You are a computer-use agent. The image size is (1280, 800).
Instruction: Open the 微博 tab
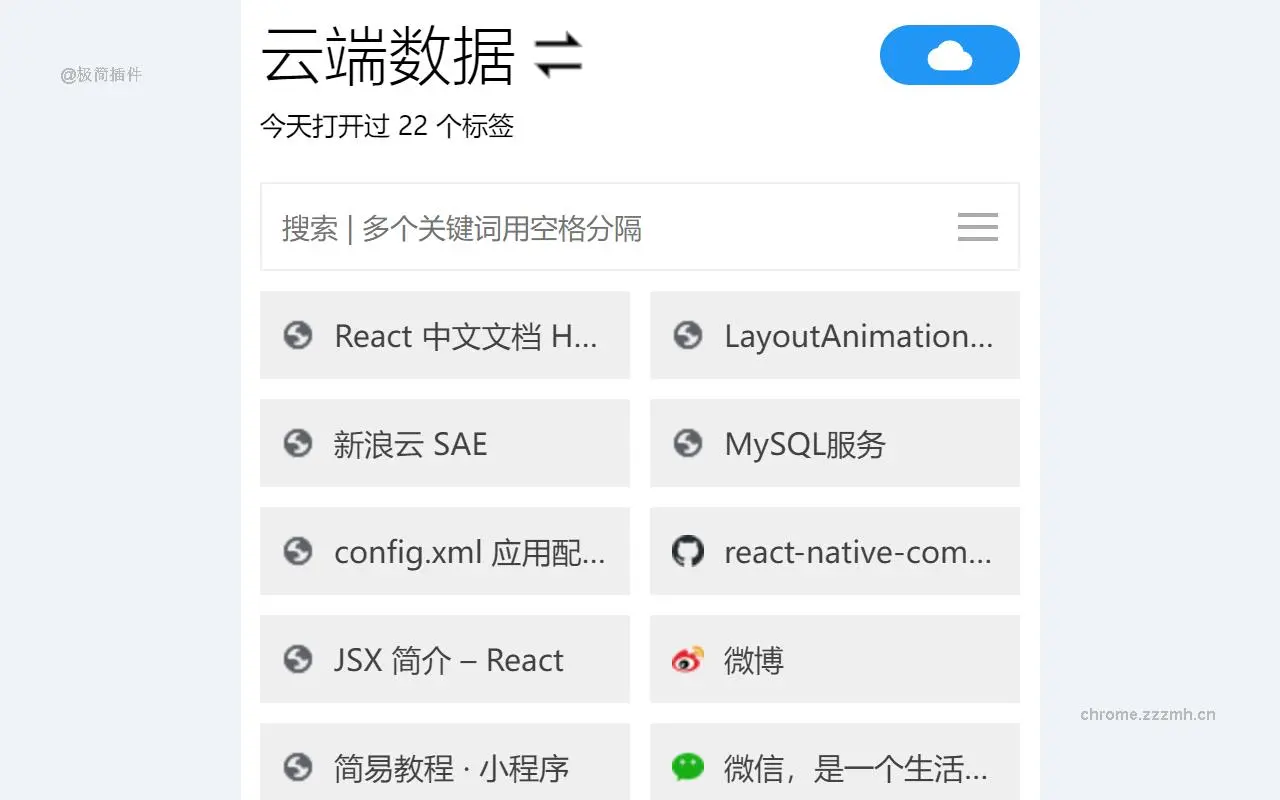(x=835, y=660)
